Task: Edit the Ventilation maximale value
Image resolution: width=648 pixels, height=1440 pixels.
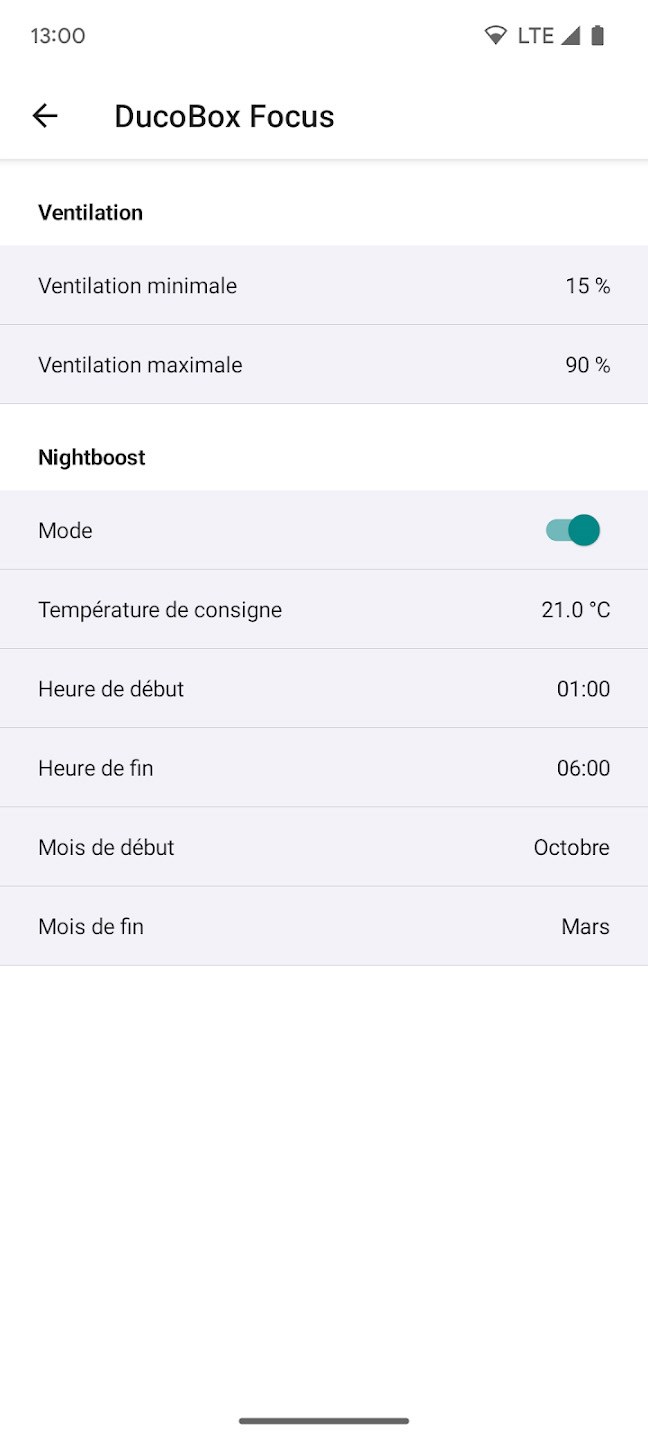Action: click(324, 365)
